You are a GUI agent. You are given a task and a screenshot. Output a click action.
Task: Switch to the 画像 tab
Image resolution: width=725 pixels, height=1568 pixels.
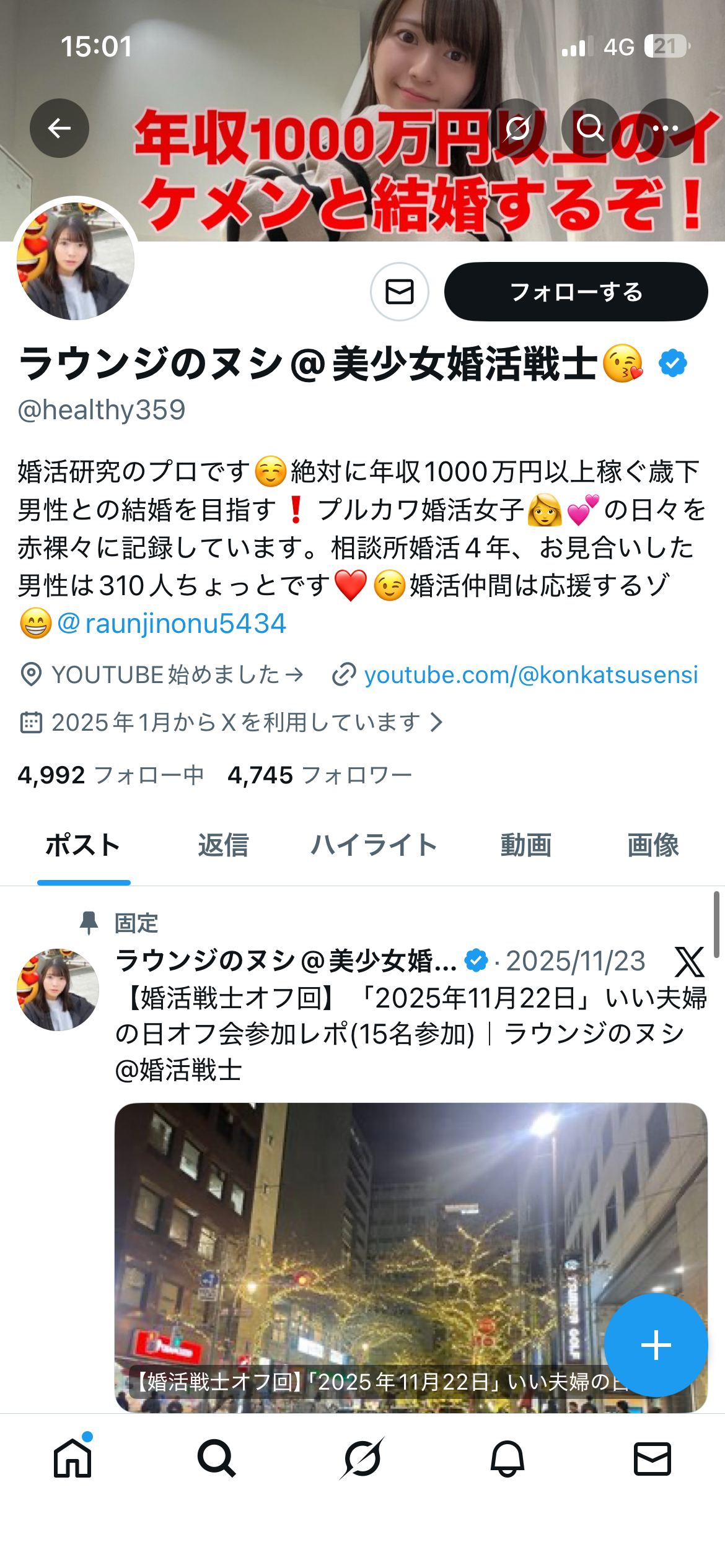(x=652, y=845)
